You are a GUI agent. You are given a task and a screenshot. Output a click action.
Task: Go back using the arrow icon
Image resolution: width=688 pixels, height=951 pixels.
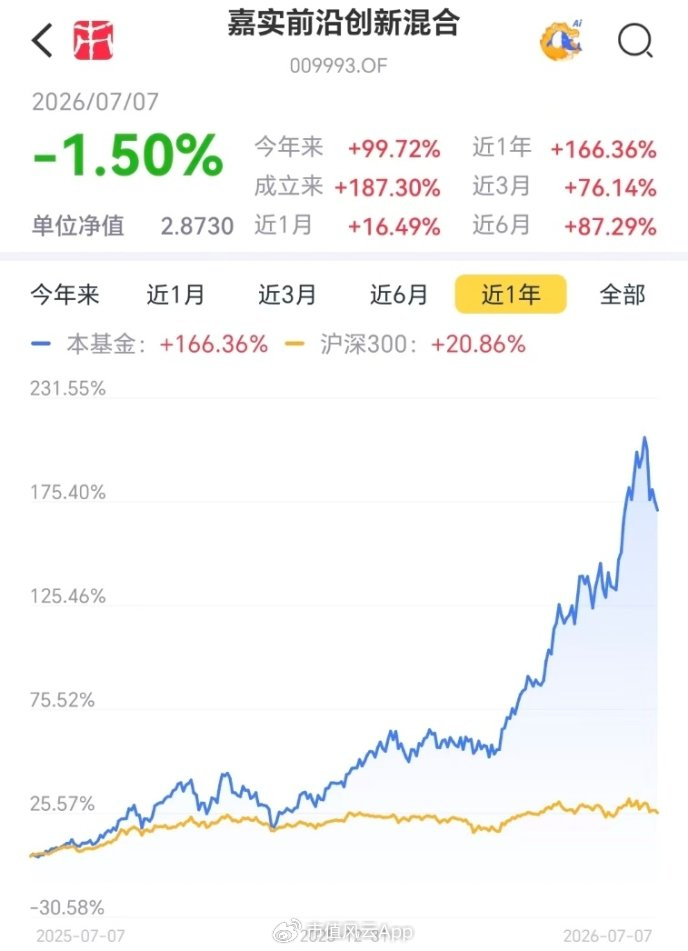(42, 41)
